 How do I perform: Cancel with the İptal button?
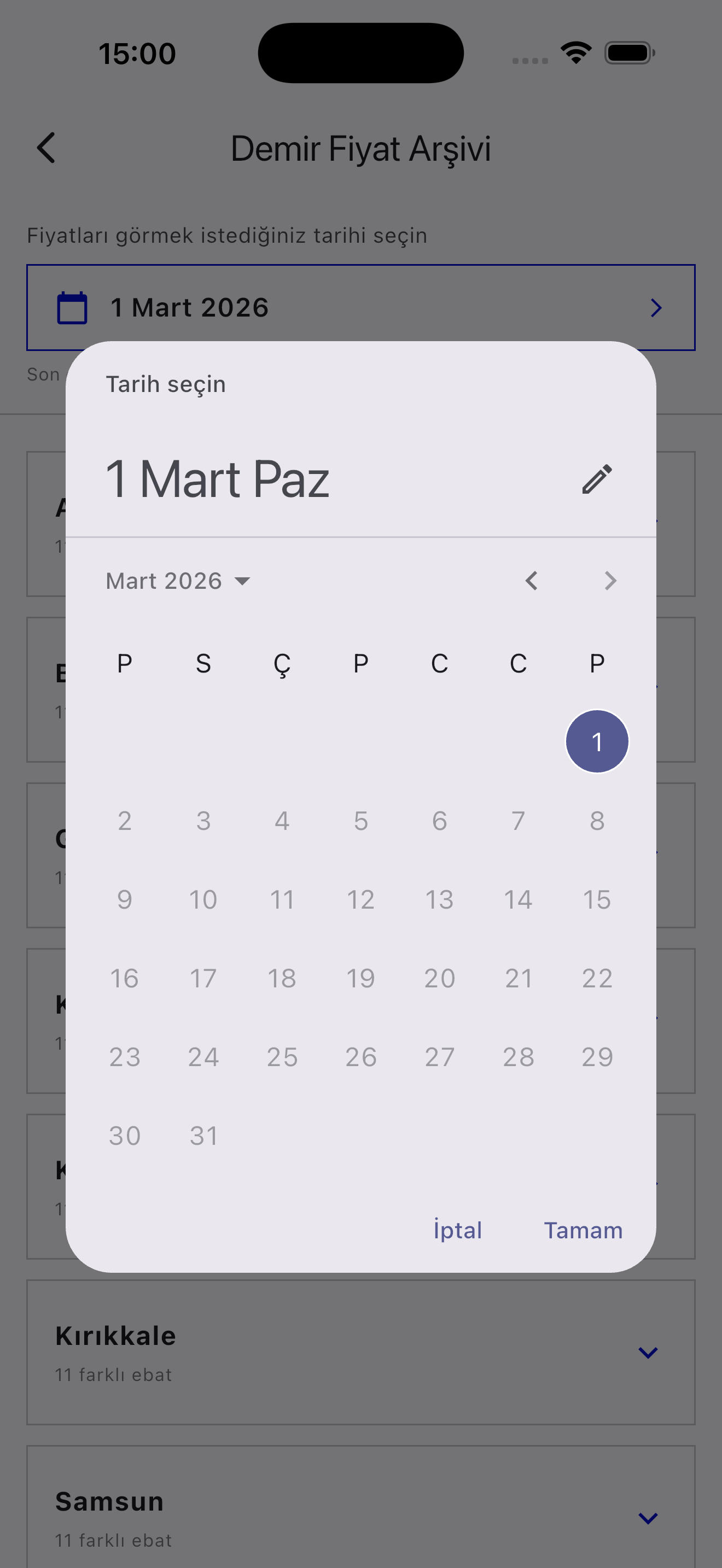(x=457, y=1230)
